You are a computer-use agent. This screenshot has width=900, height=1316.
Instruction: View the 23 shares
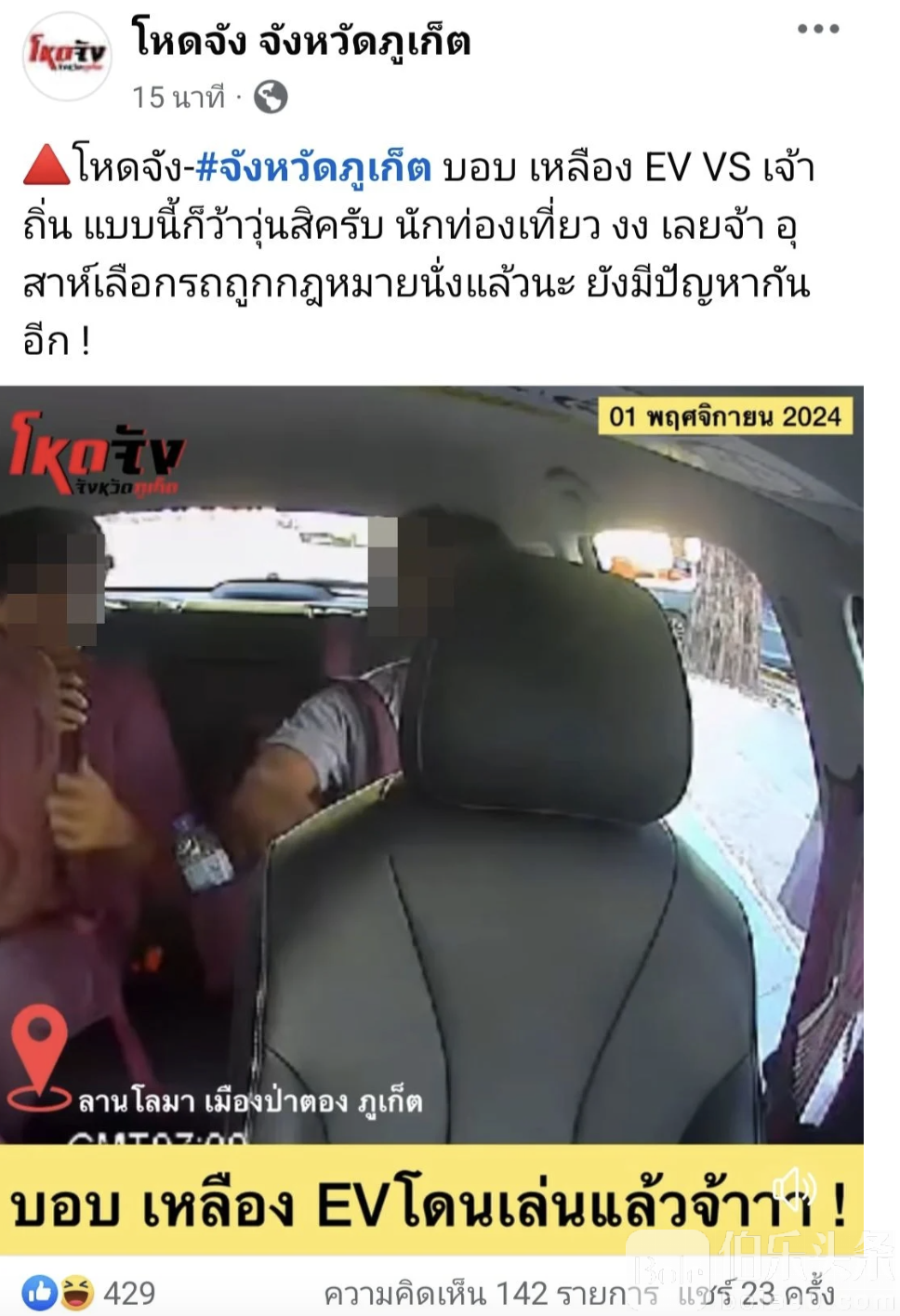pos(755,1294)
